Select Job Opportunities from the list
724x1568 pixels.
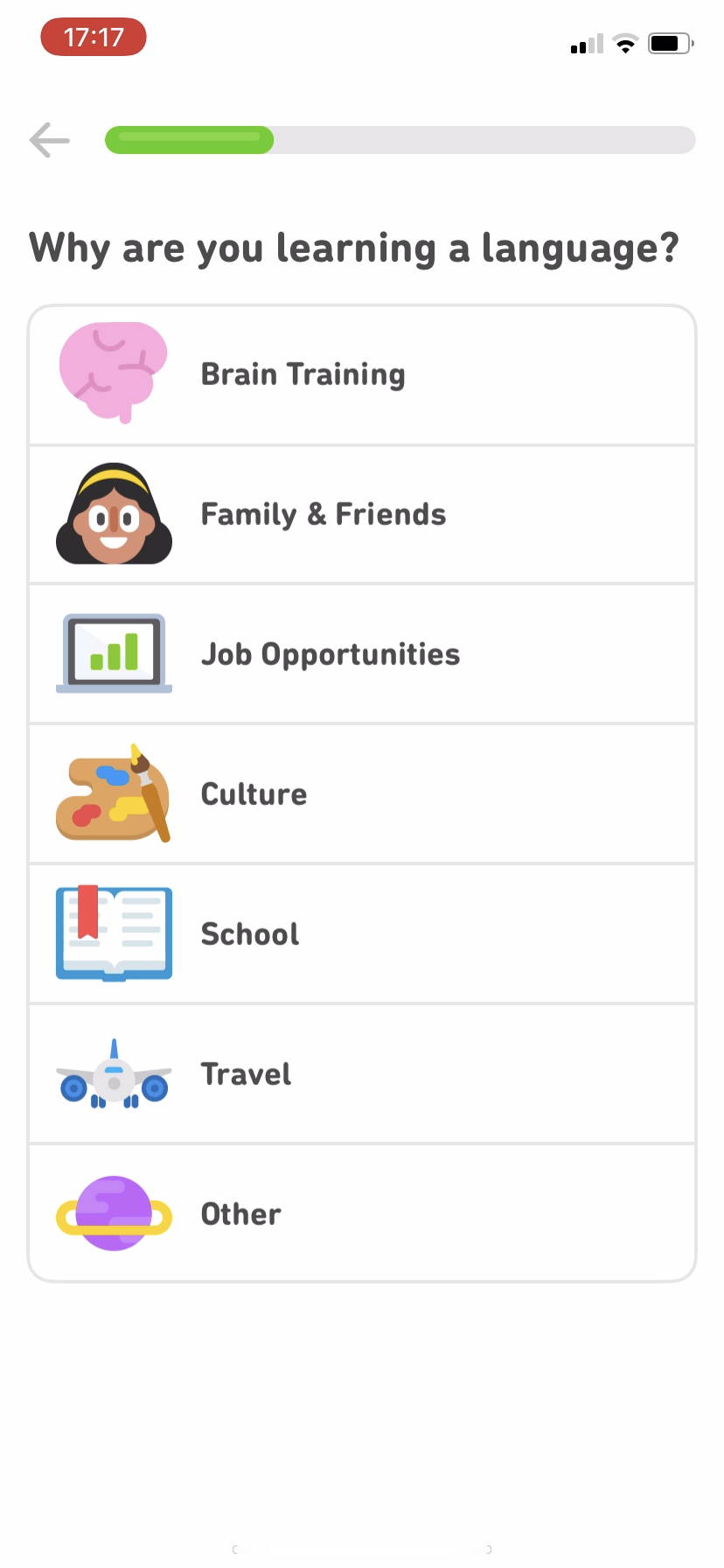pos(361,654)
